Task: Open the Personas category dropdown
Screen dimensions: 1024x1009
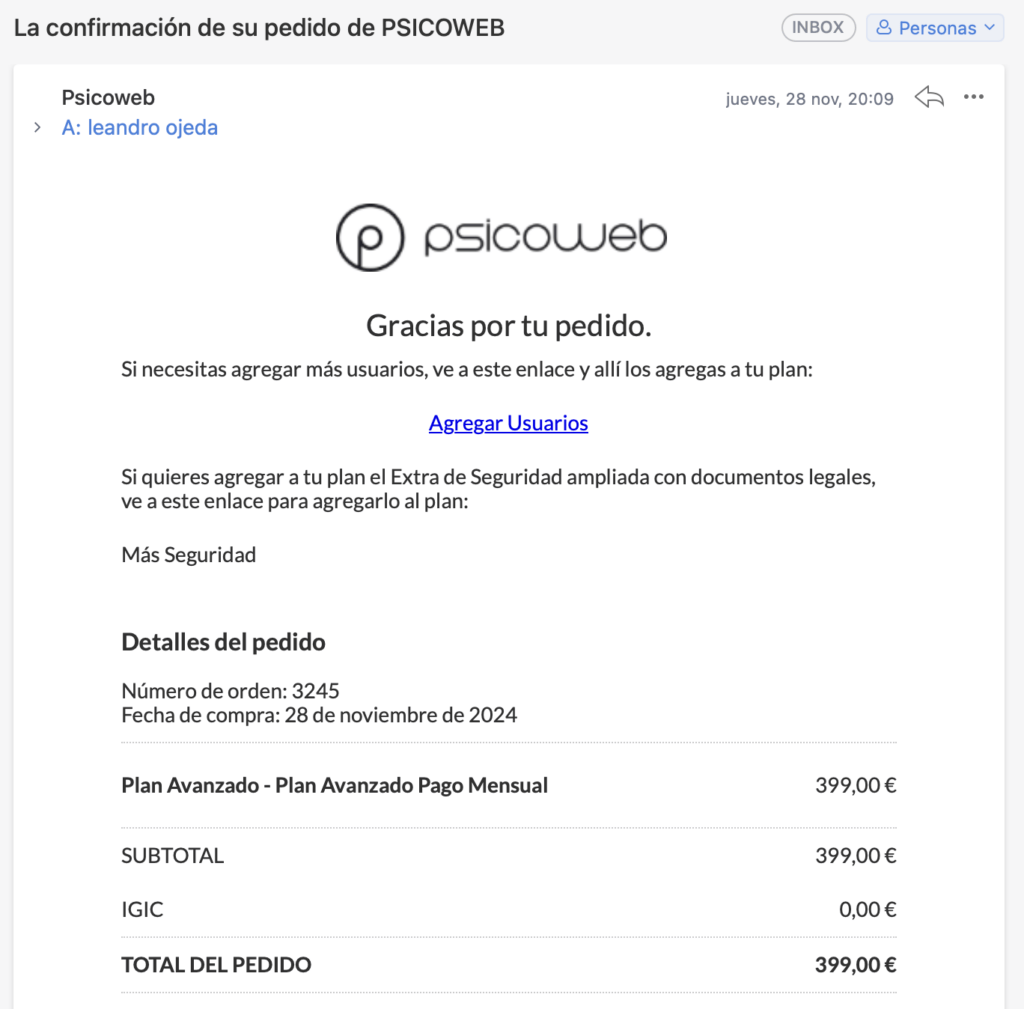Action: point(935,28)
